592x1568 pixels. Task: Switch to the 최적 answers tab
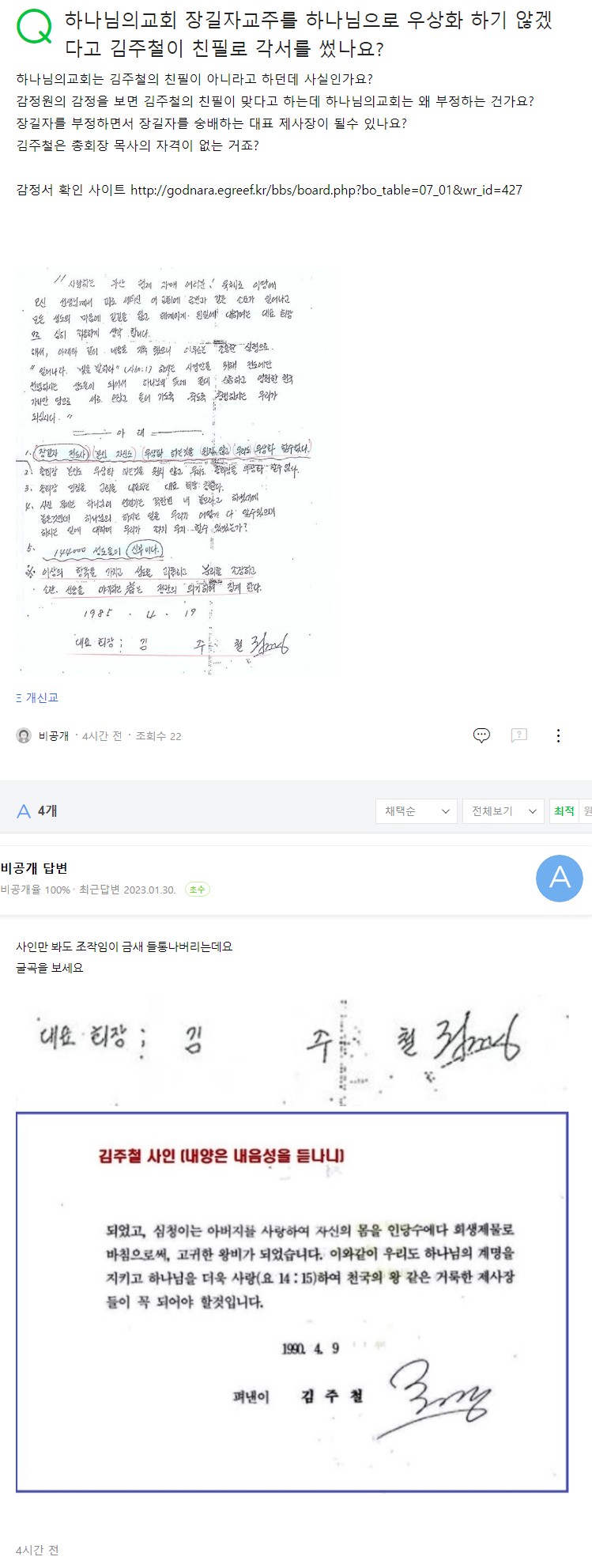564,811
